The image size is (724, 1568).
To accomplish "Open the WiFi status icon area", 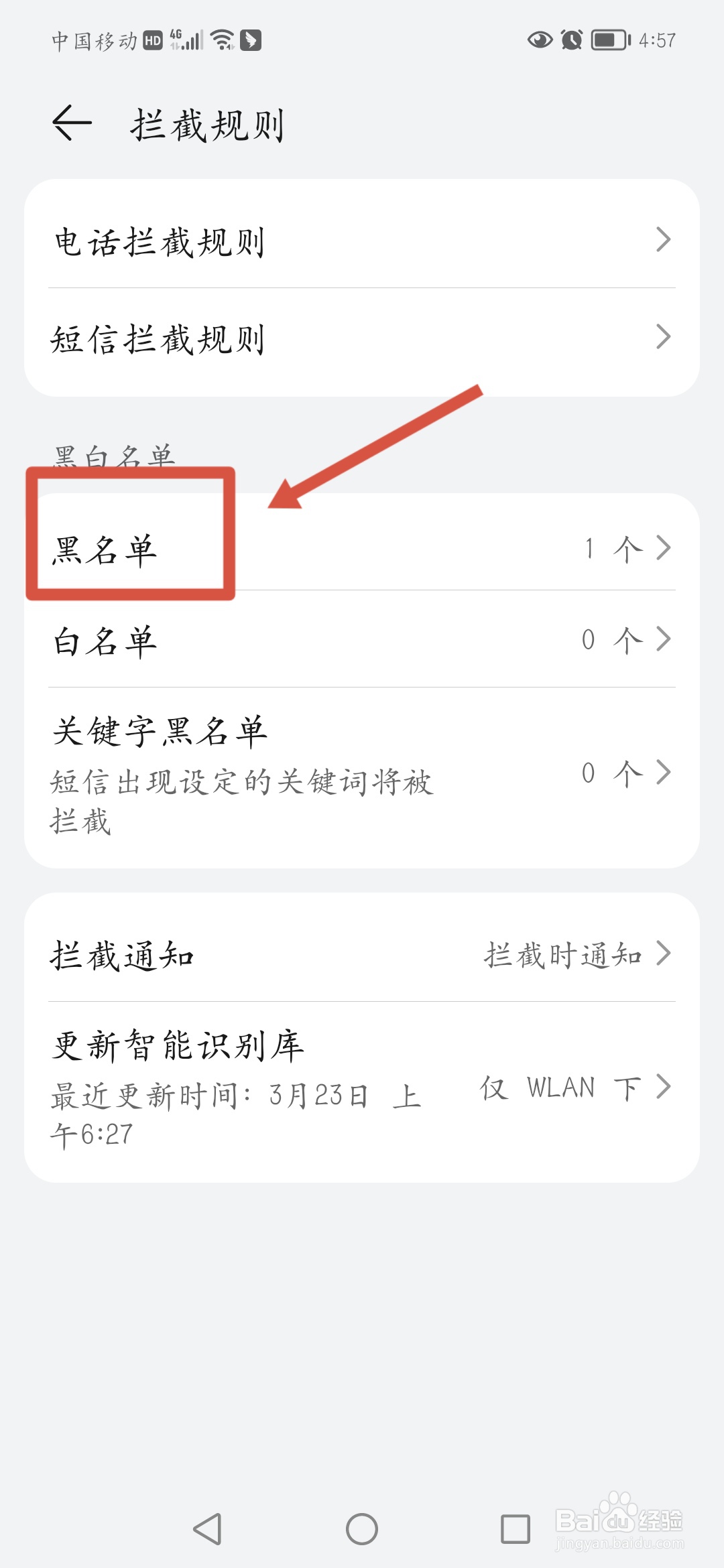I will tap(221, 40).
